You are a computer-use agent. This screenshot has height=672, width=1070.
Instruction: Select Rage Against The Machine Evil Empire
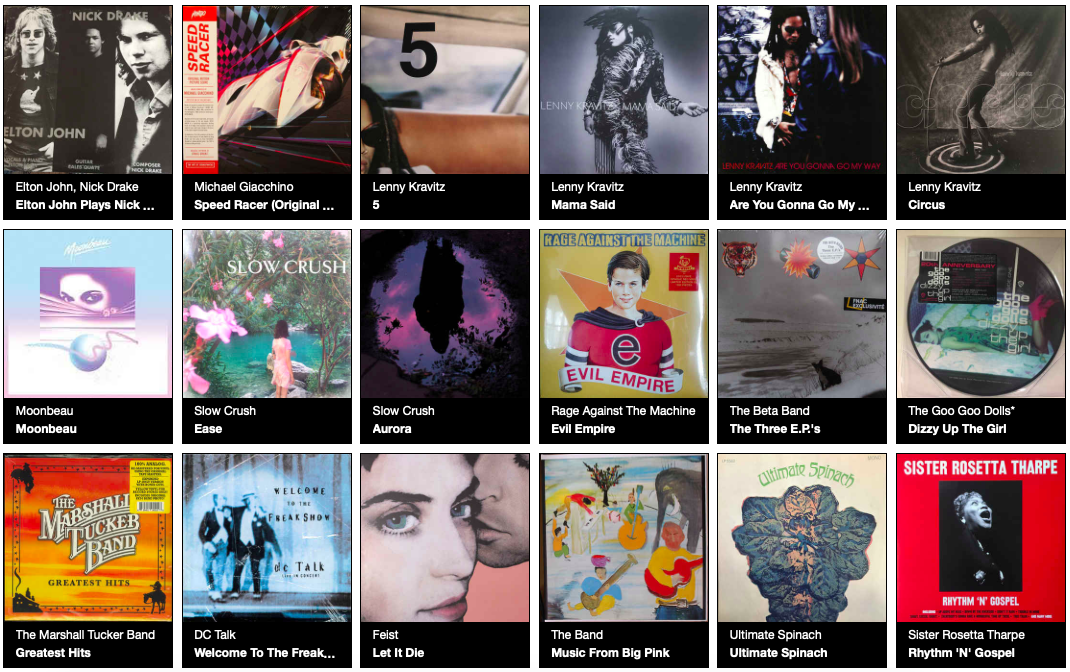[x=624, y=314]
